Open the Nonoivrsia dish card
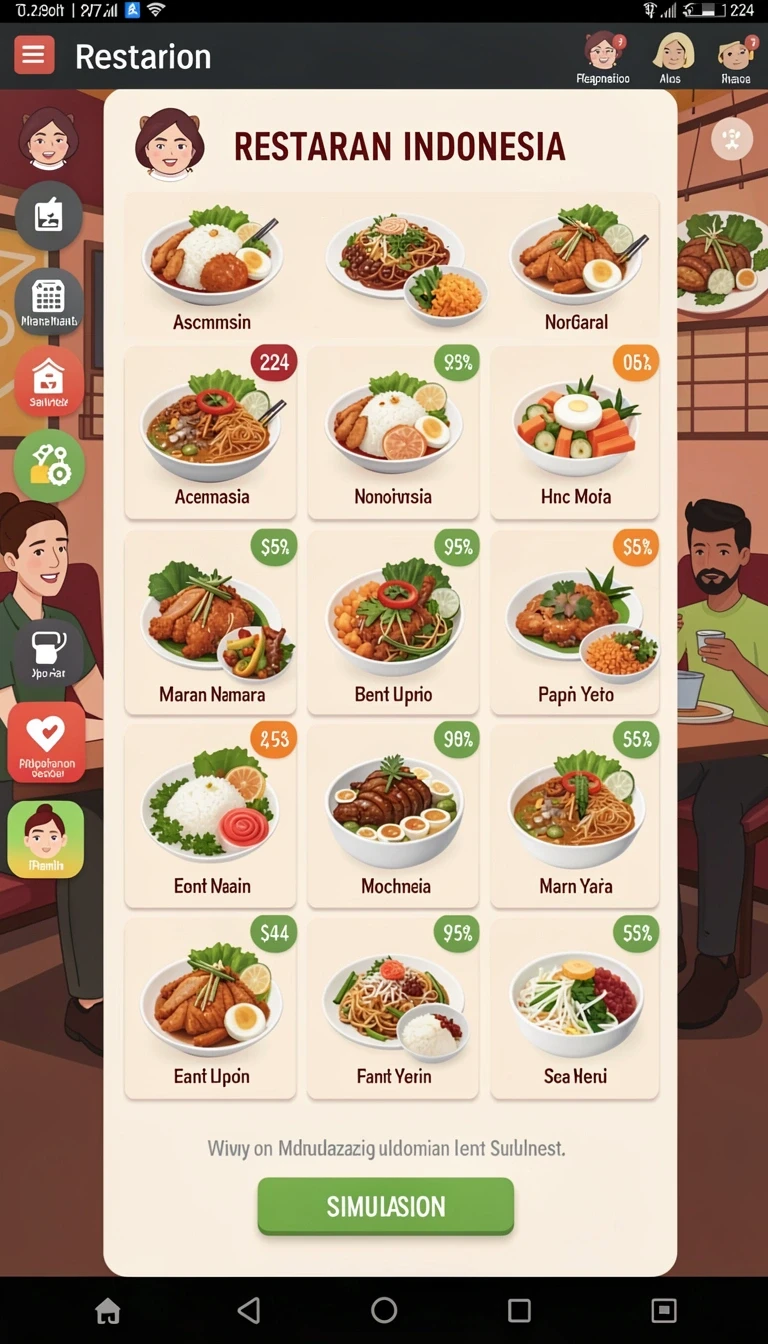 click(393, 432)
